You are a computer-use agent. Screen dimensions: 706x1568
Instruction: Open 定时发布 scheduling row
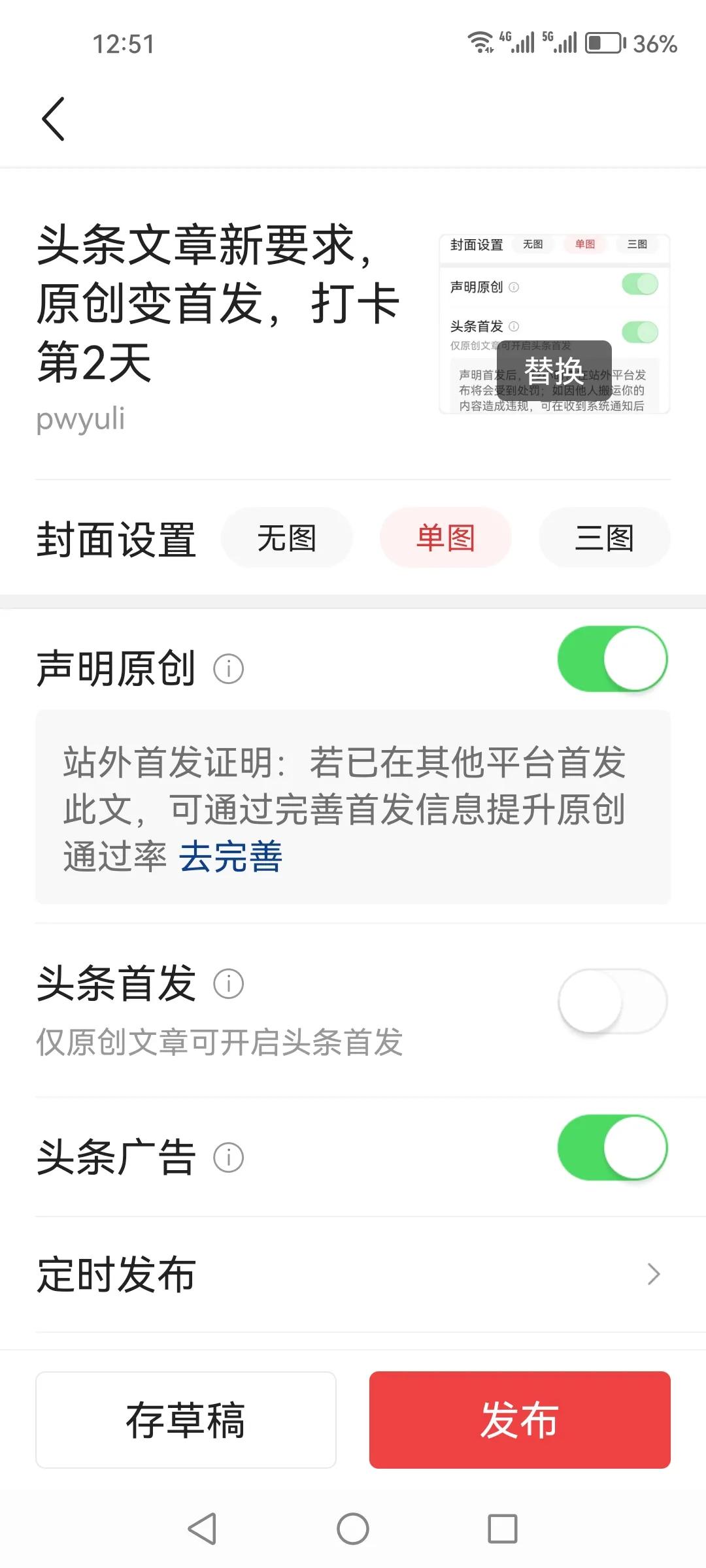(353, 1274)
